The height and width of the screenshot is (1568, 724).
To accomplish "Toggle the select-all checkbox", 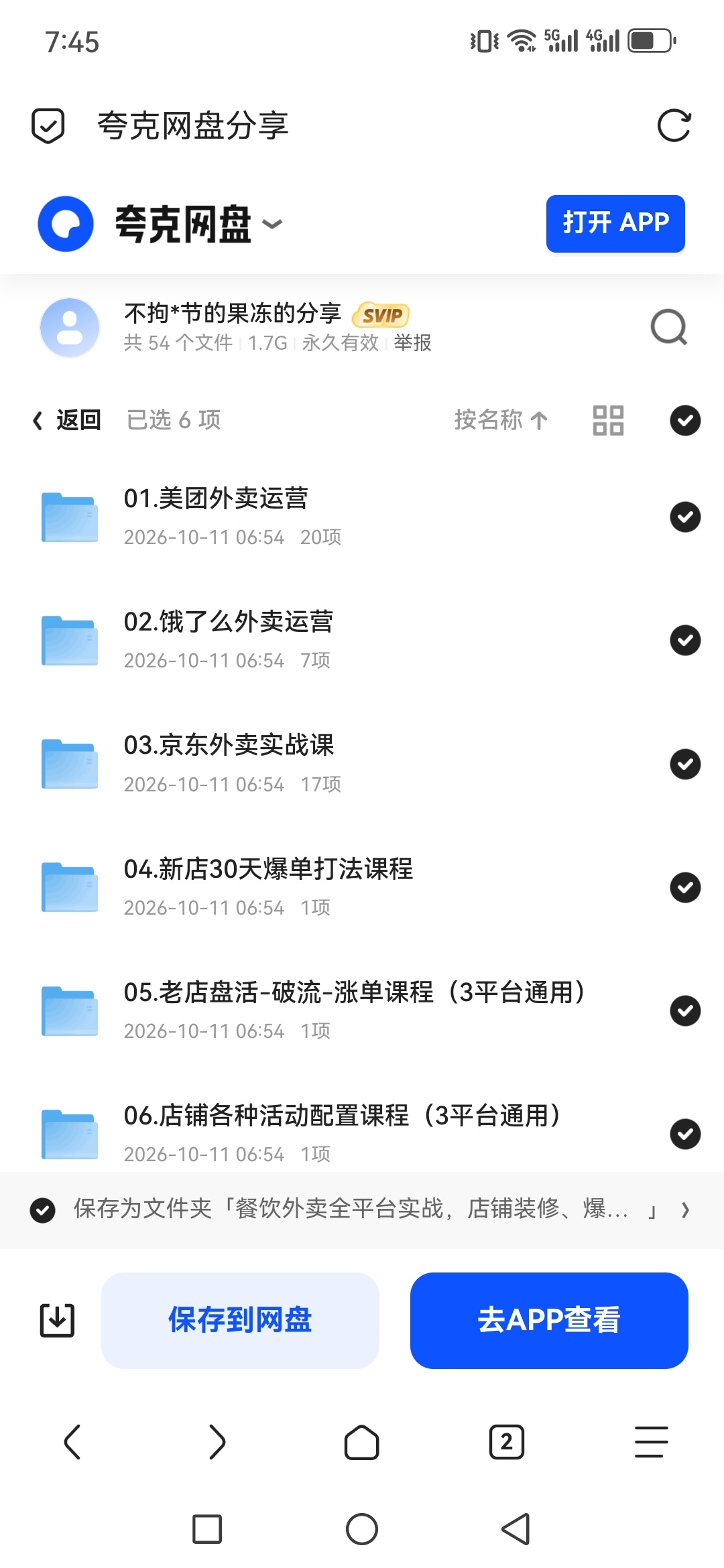I will [685, 420].
